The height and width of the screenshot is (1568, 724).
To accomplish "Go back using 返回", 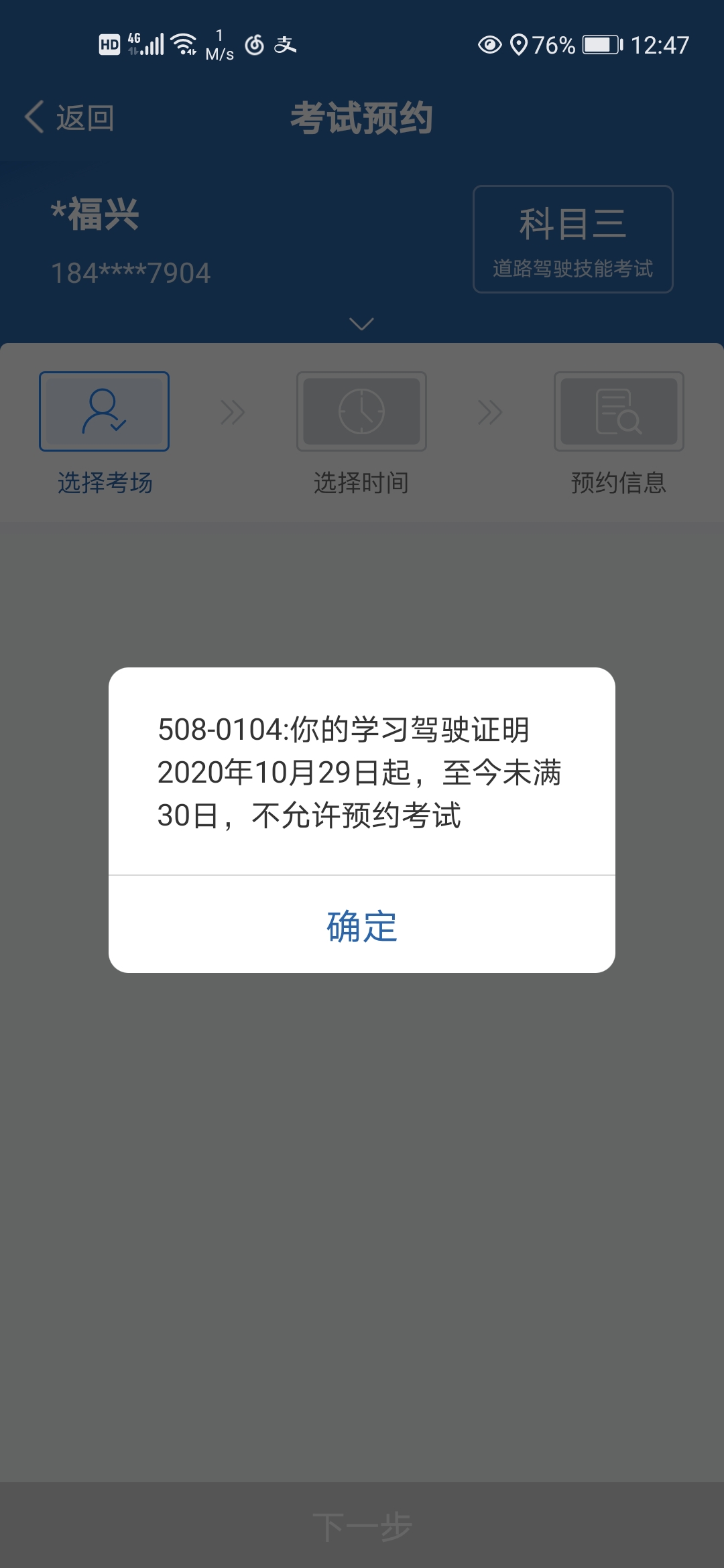I will (x=70, y=118).
